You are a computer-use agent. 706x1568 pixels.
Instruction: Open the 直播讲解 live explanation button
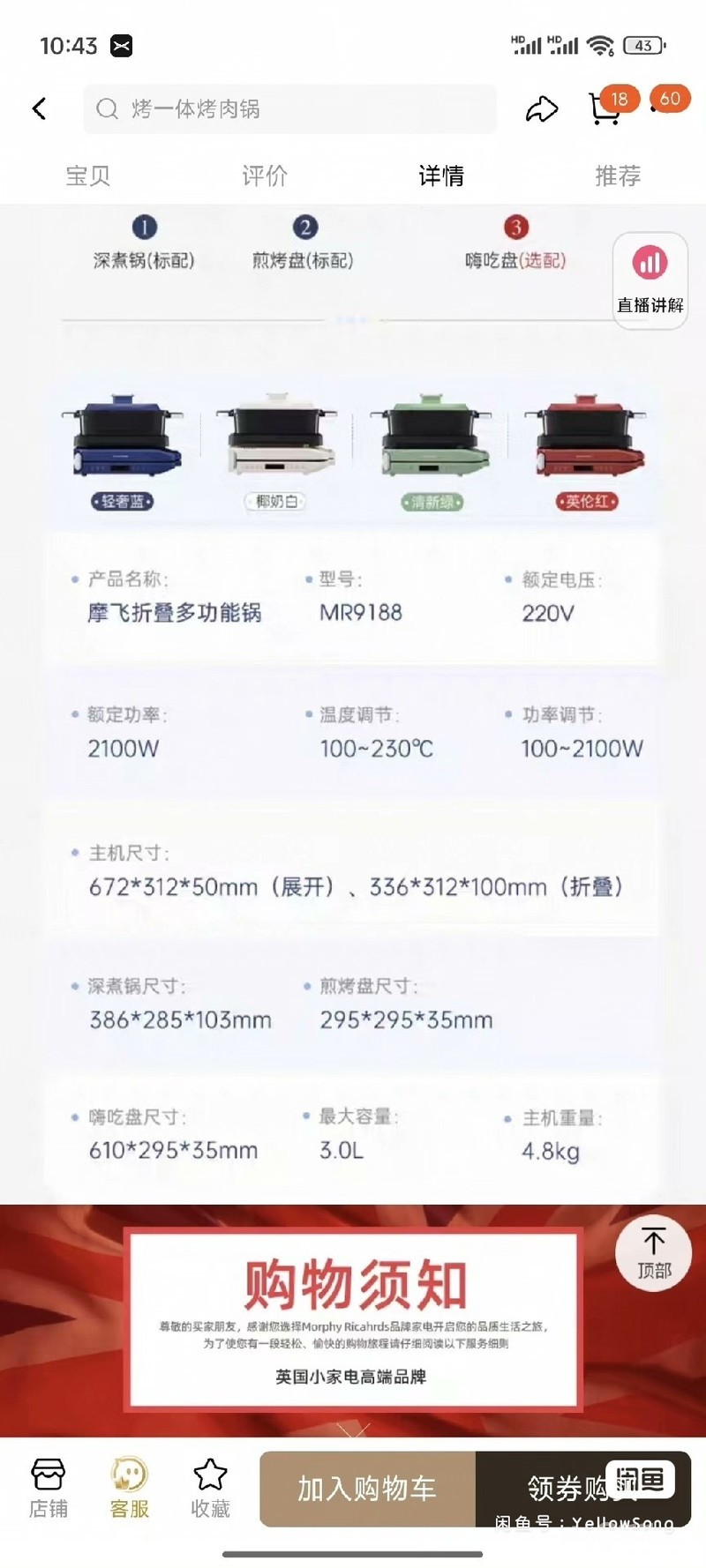tap(650, 280)
